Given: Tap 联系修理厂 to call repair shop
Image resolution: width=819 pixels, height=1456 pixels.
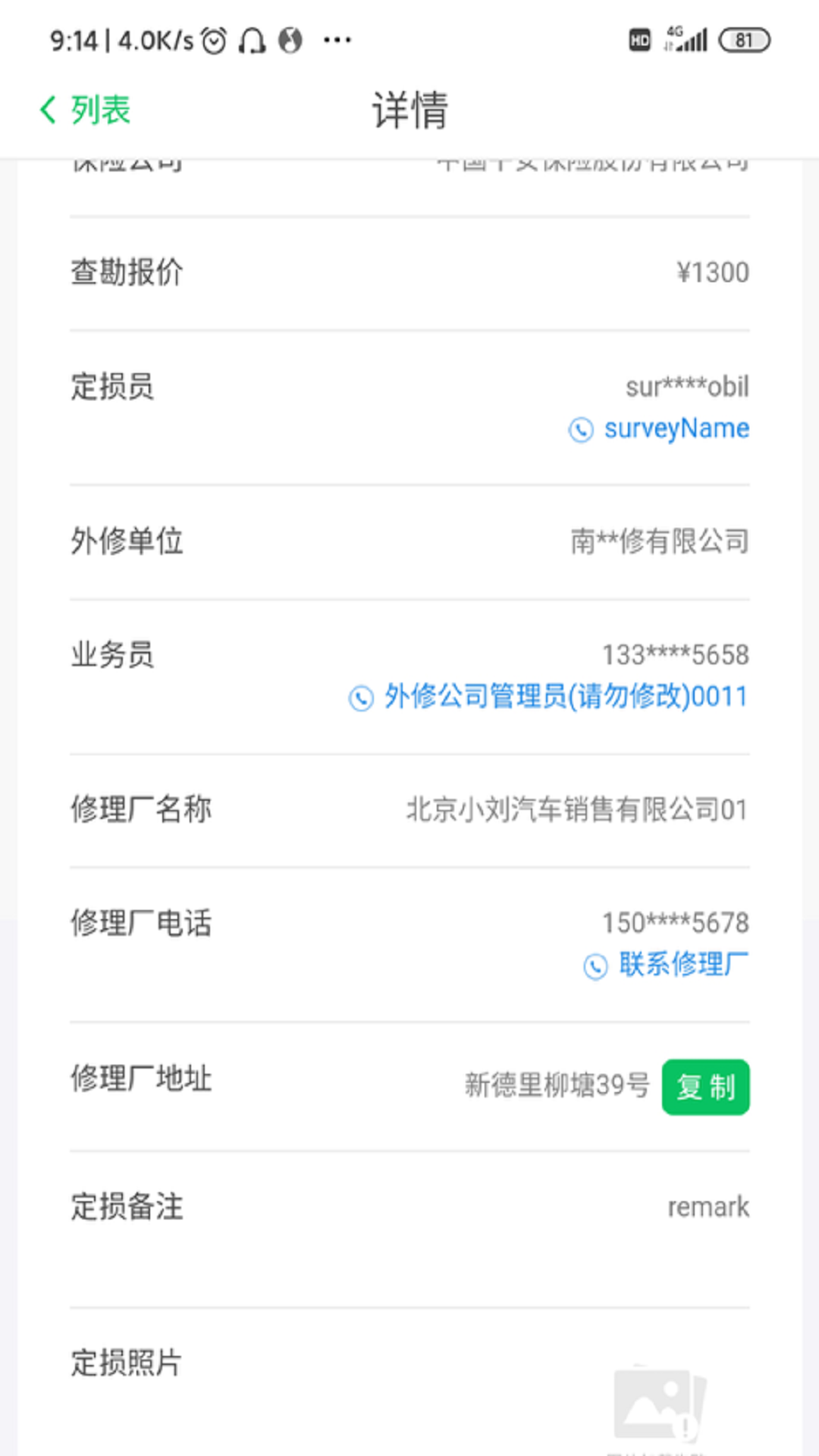Looking at the screenshot, I should click(x=667, y=965).
